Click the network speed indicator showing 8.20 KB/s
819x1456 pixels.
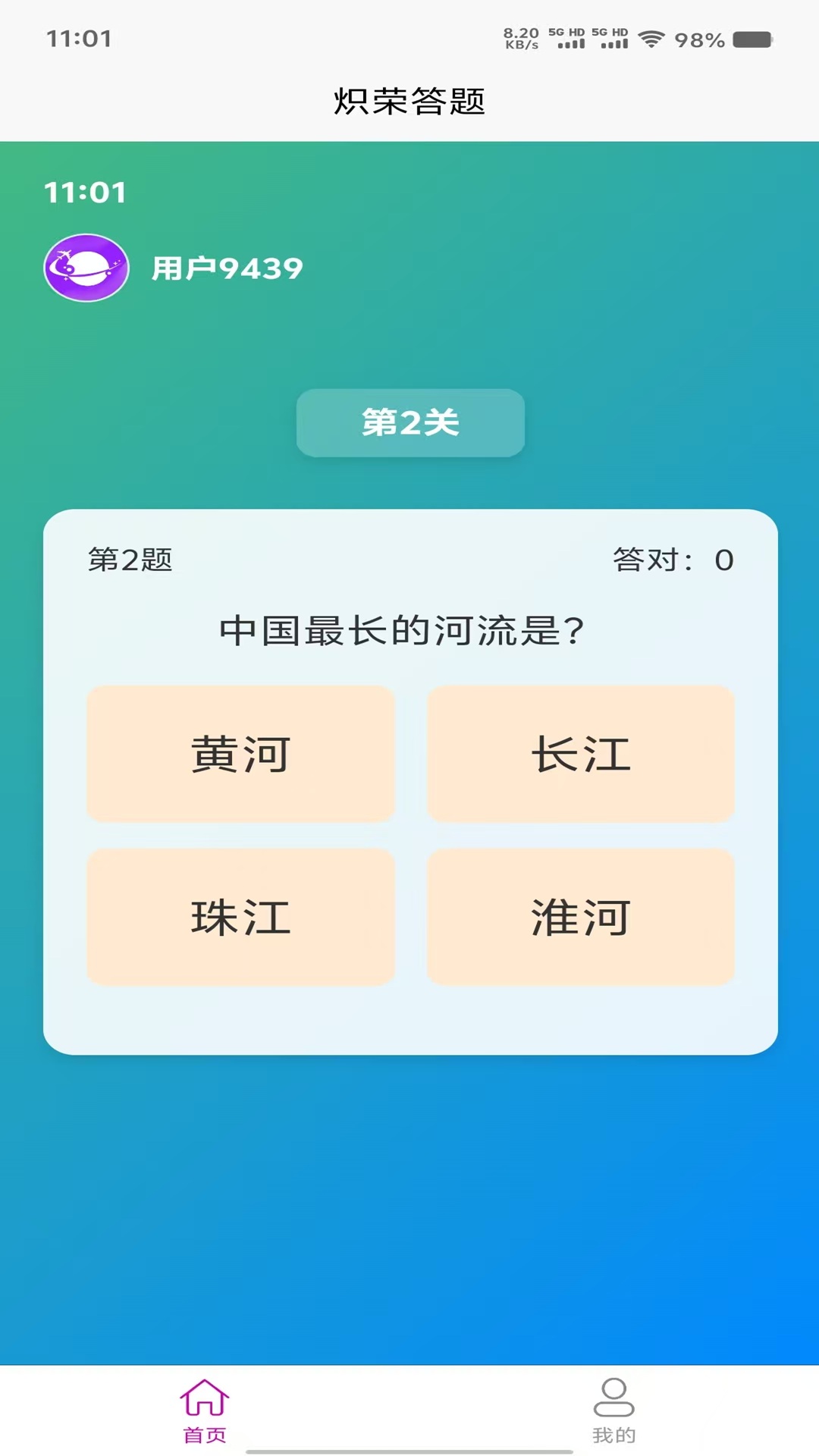(522, 38)
